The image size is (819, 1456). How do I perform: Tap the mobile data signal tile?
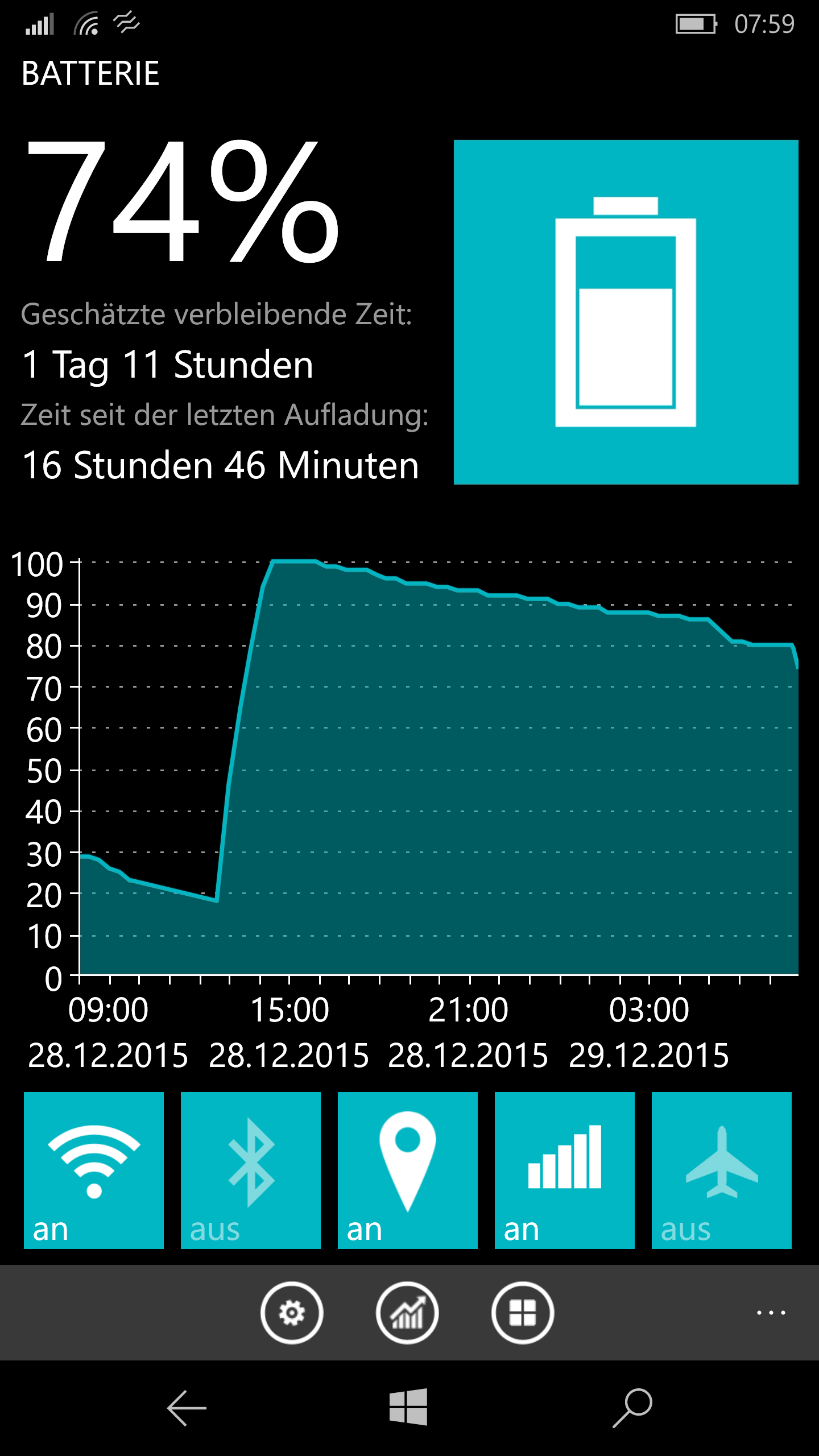coord(565,1170)
